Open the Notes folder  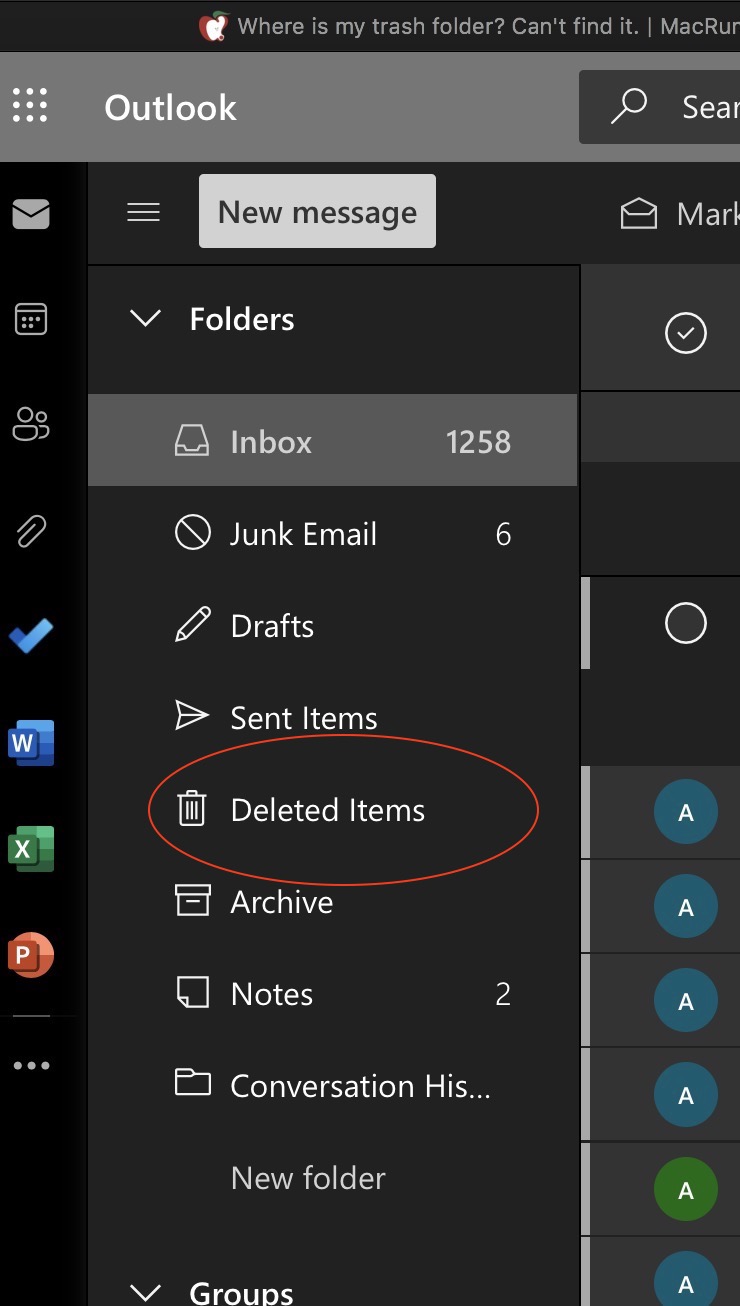(x=332, y=994)
